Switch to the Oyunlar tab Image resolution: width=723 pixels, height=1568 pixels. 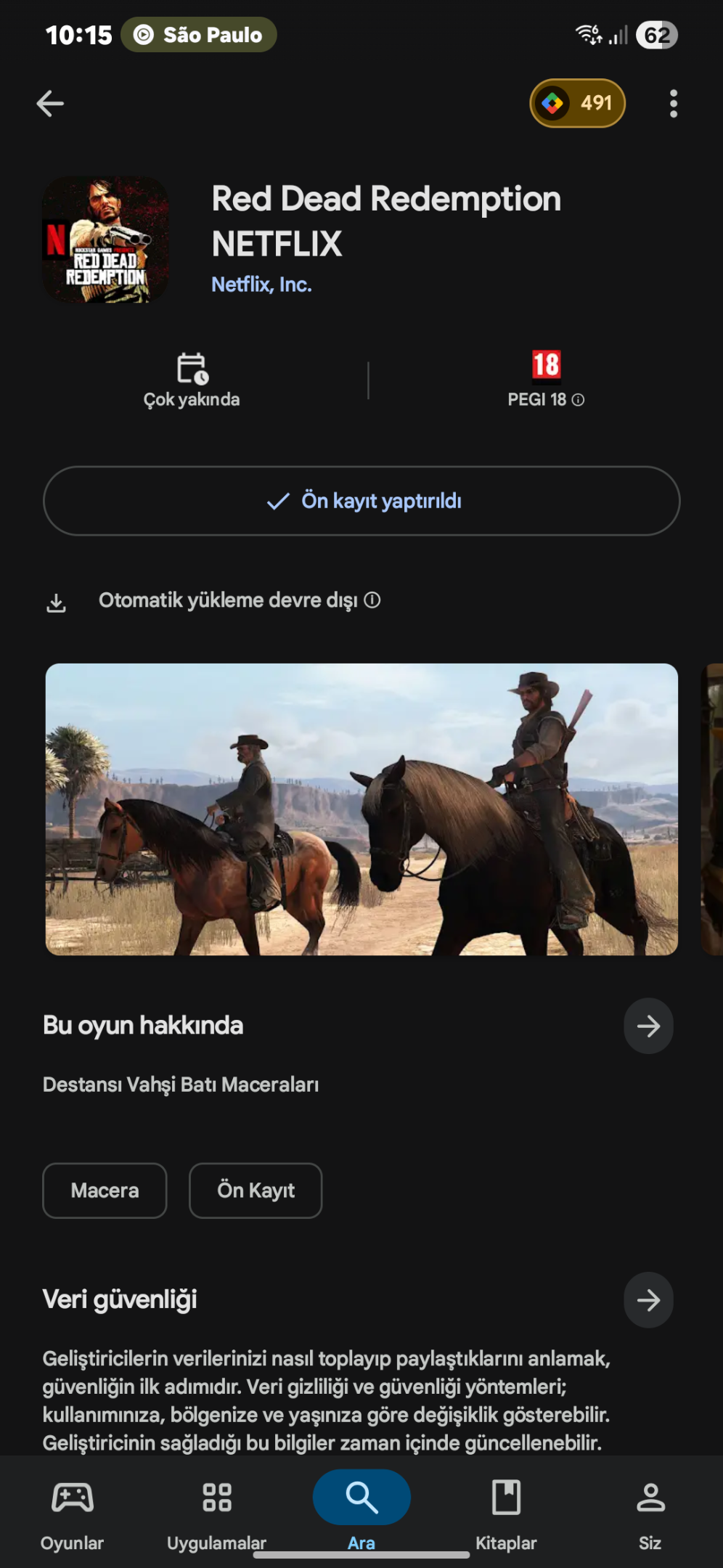[72, 1514]
